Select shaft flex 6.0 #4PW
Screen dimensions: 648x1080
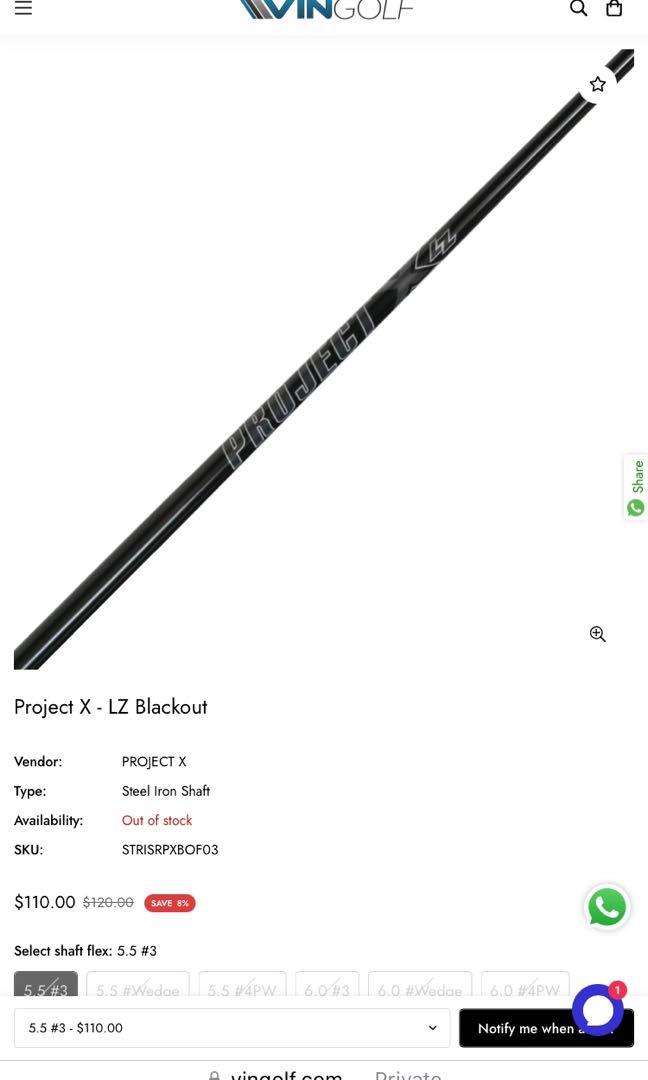pos(525,989)
